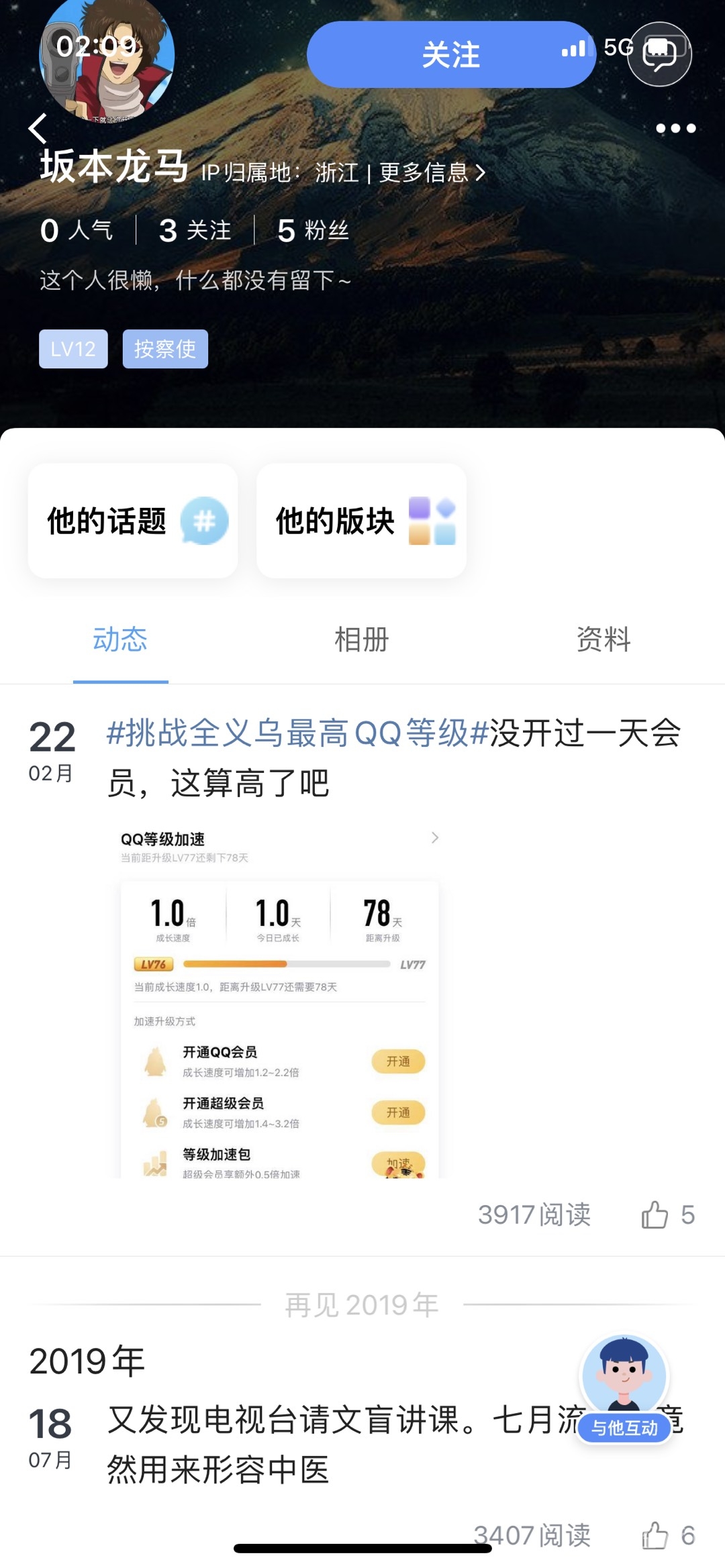Open the 他的话题 card
The height and width of the screenshot is (1568, 725).
(133, 521)
